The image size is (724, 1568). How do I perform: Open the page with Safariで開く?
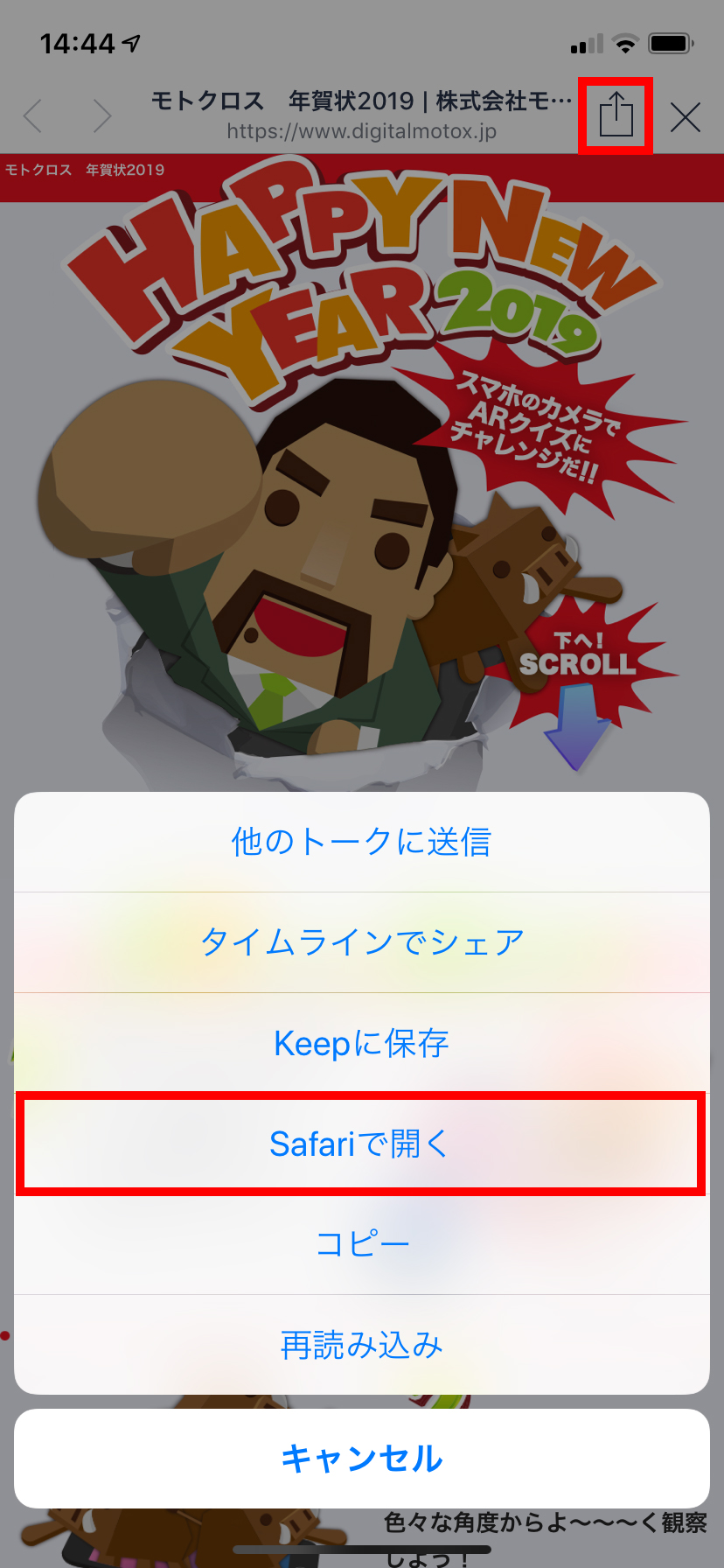coord(362,1144)
